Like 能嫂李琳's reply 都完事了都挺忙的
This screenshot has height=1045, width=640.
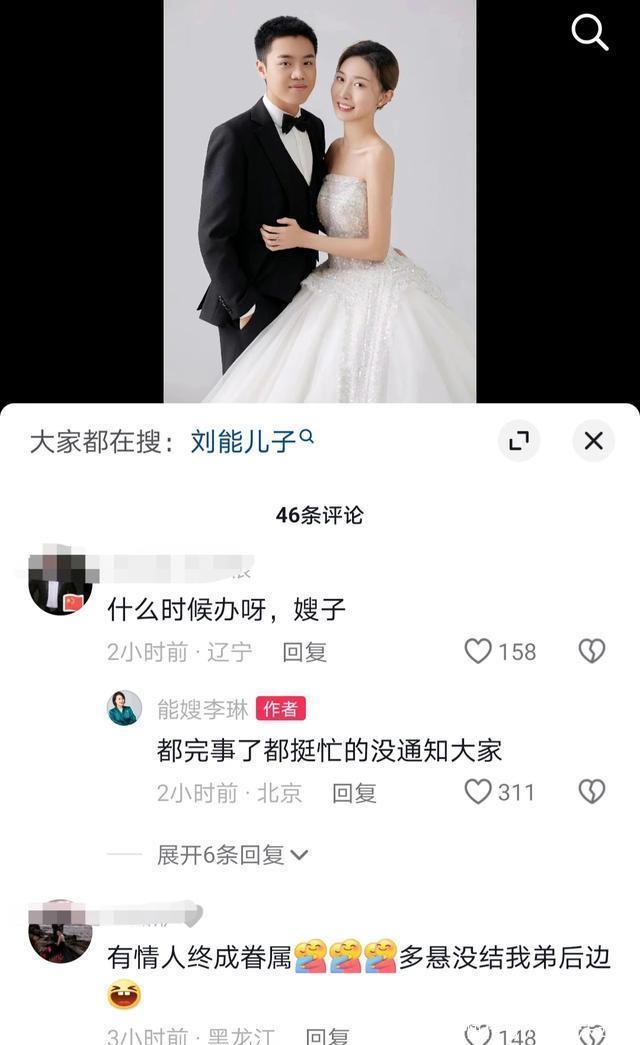click(479, 792)
